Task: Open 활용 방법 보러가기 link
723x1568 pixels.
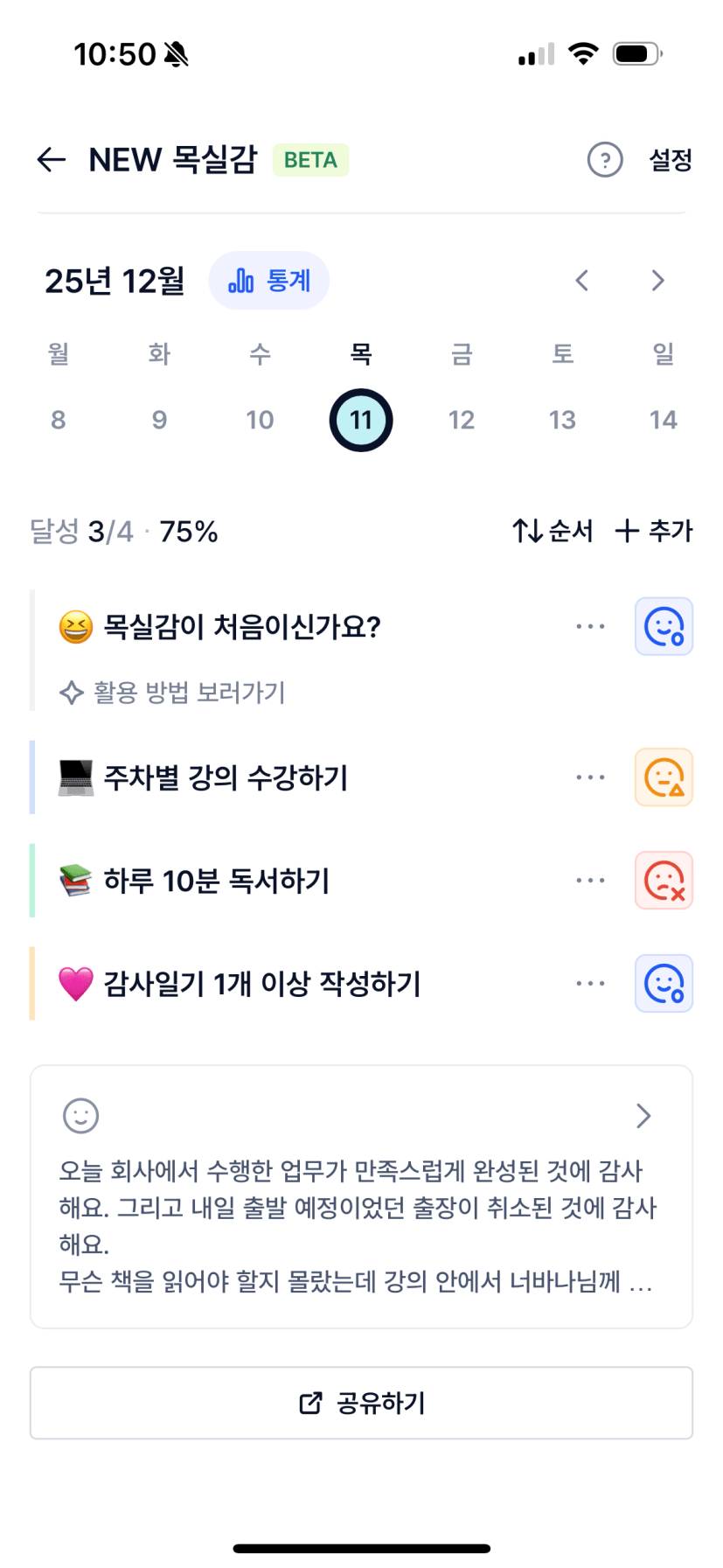Action: pyautogui.click(x=173, y=693)
